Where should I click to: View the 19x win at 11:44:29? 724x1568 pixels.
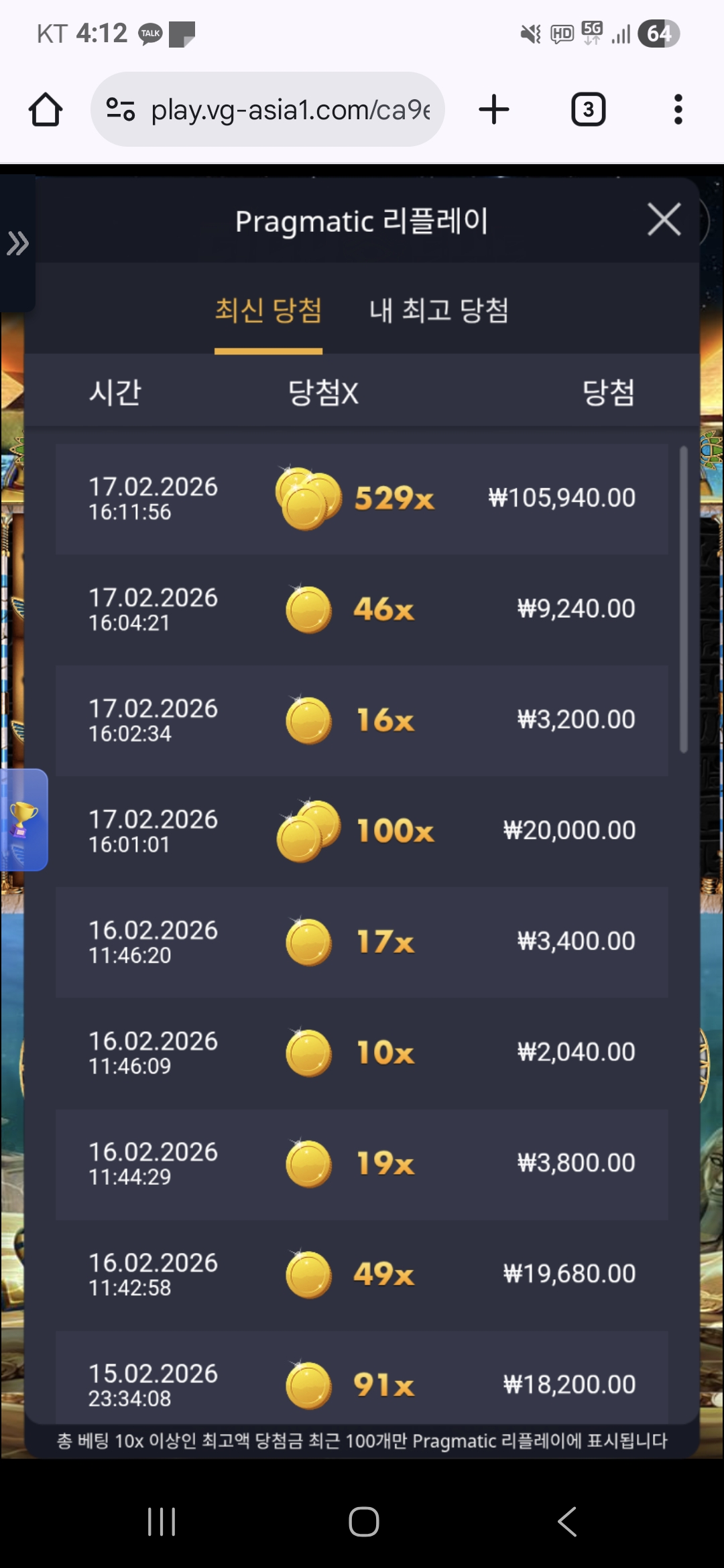click(361, 1163)
